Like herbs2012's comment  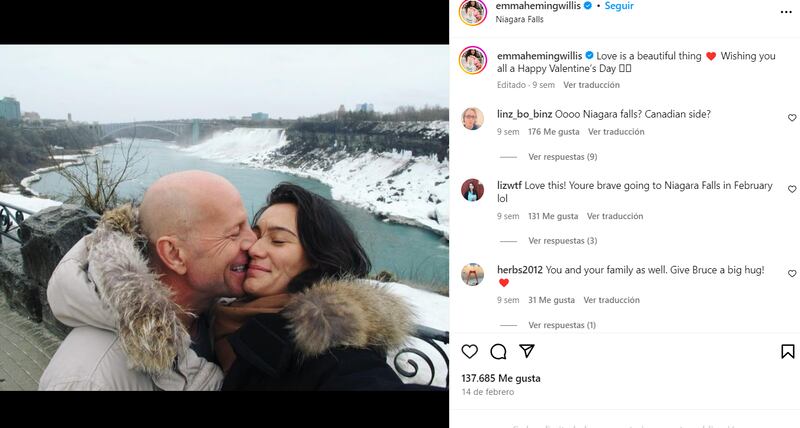point(792,273)
